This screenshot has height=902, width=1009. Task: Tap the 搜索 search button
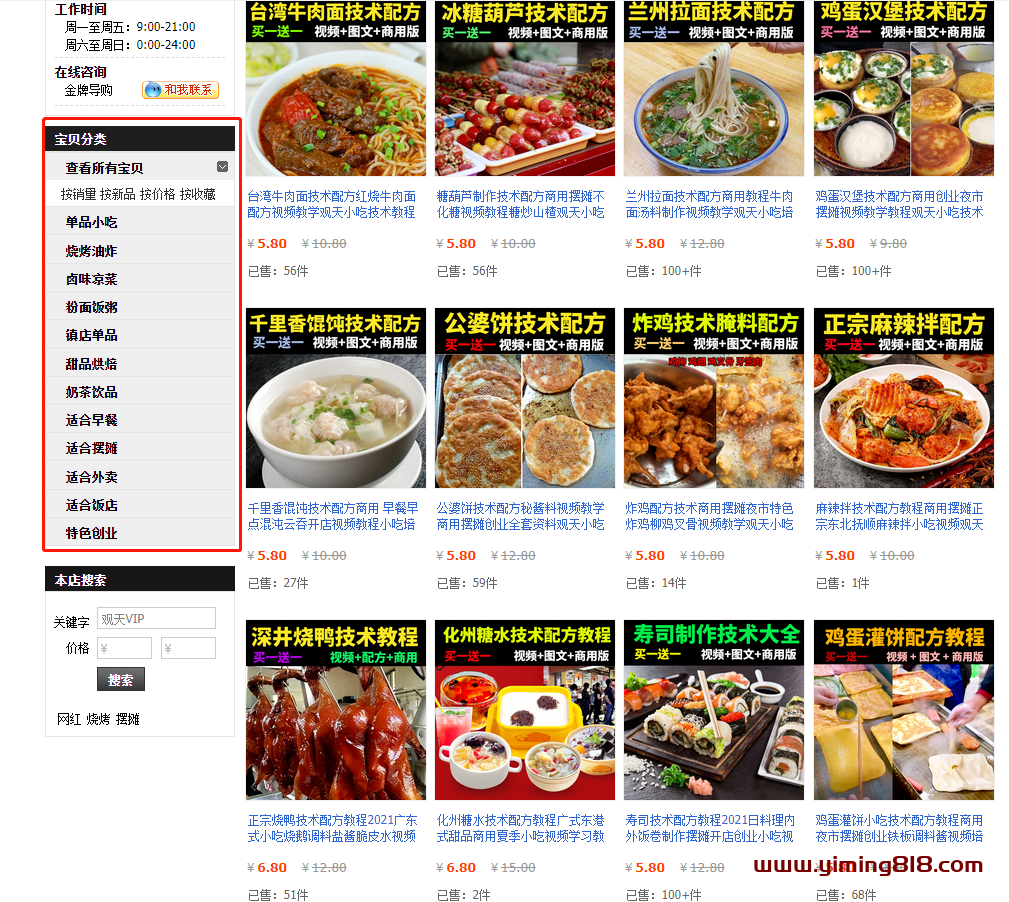(x=120, y=680)
